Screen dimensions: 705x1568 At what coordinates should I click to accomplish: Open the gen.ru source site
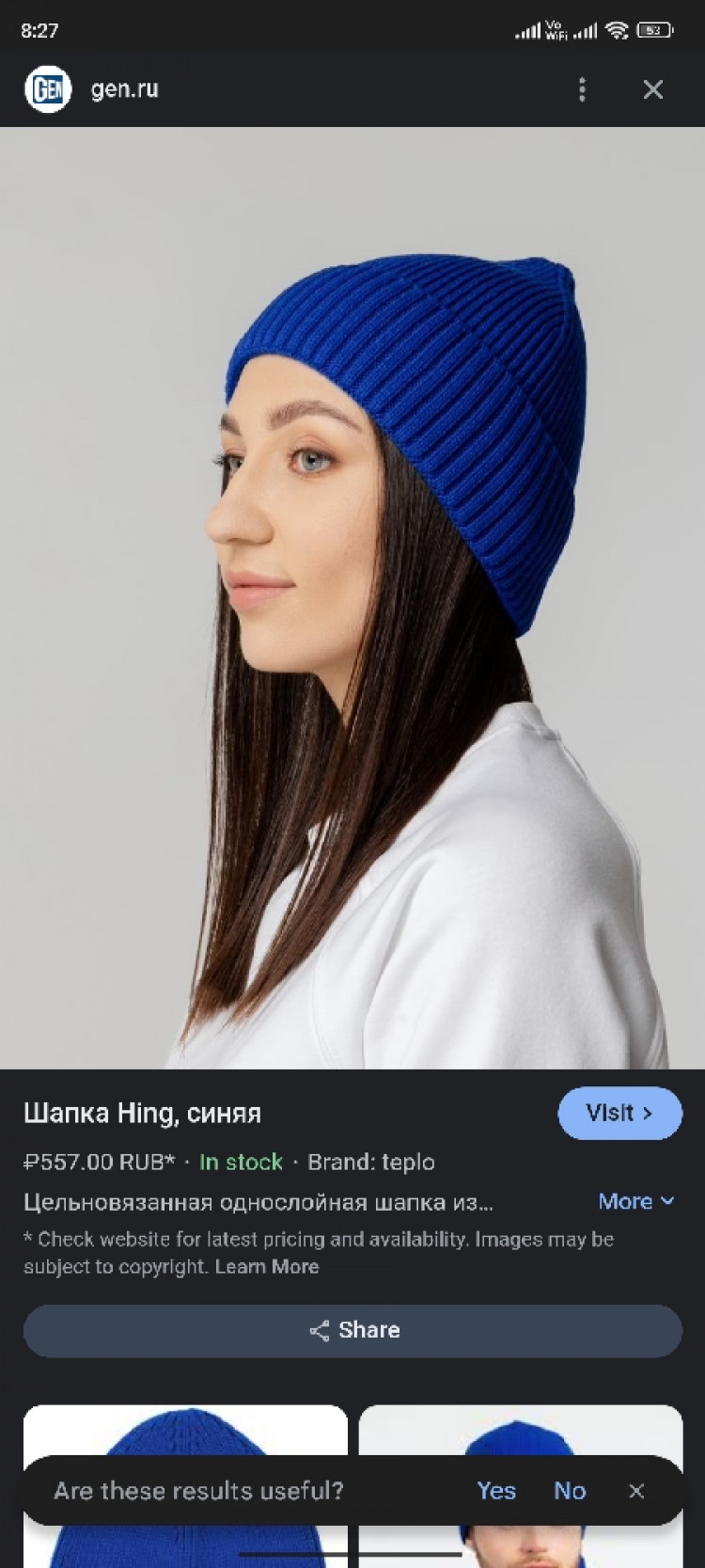point(123,89)
